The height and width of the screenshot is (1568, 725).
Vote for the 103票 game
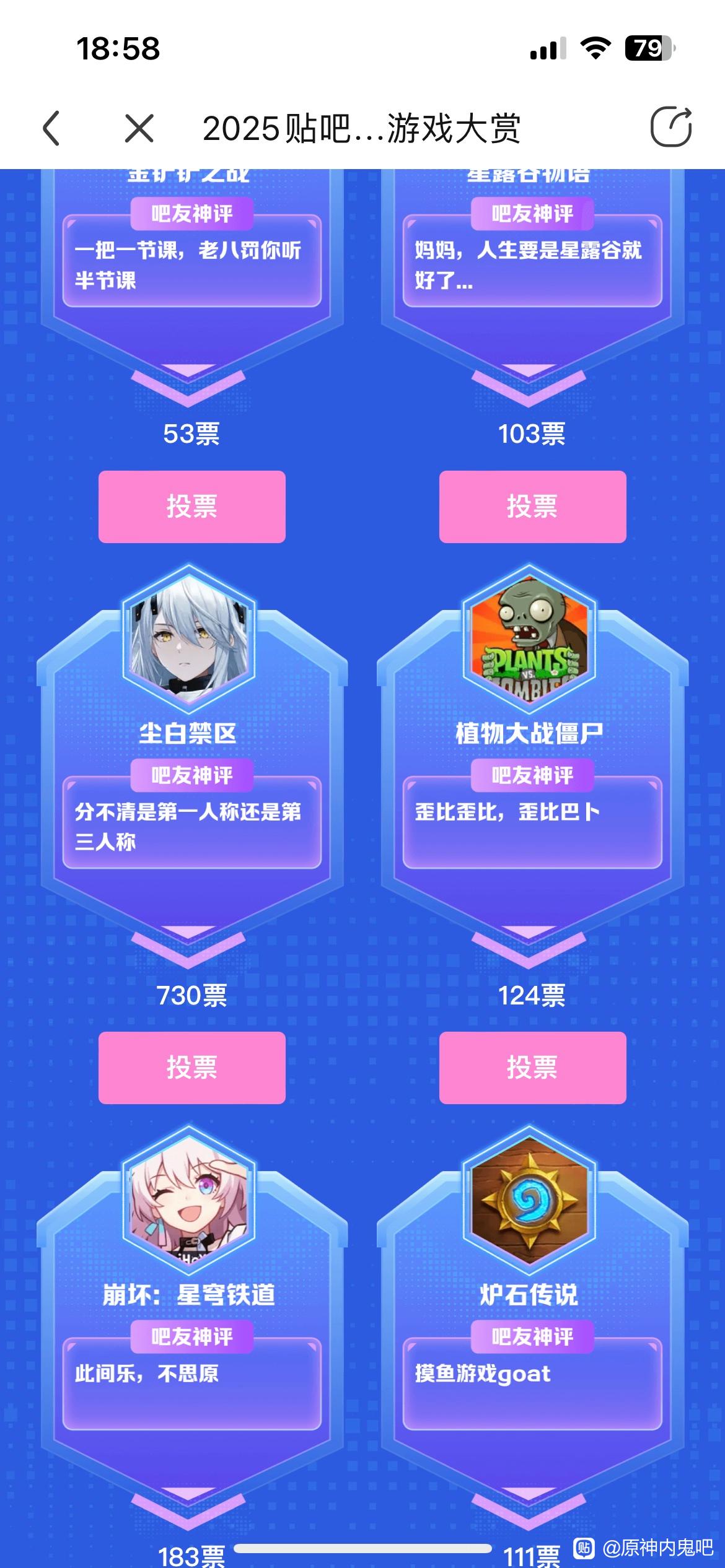coord(532,507)
